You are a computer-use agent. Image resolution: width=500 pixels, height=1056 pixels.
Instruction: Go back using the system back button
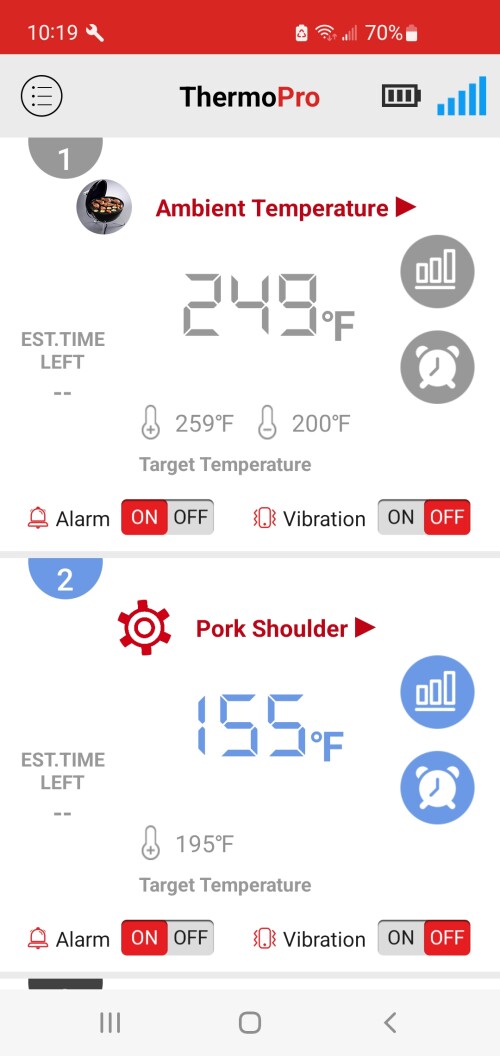(389, 1022)
